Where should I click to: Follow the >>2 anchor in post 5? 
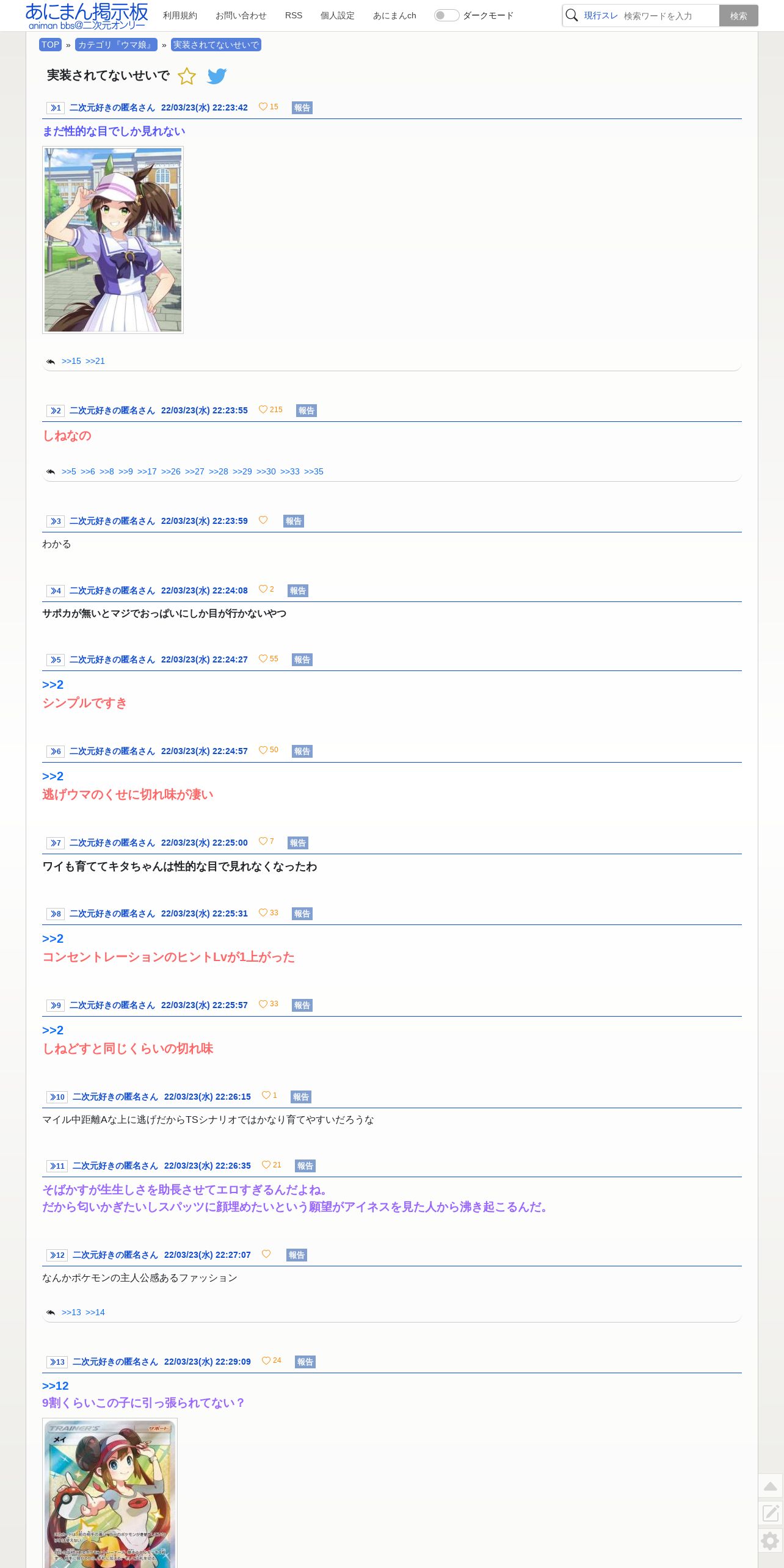[x=53, y=684]
